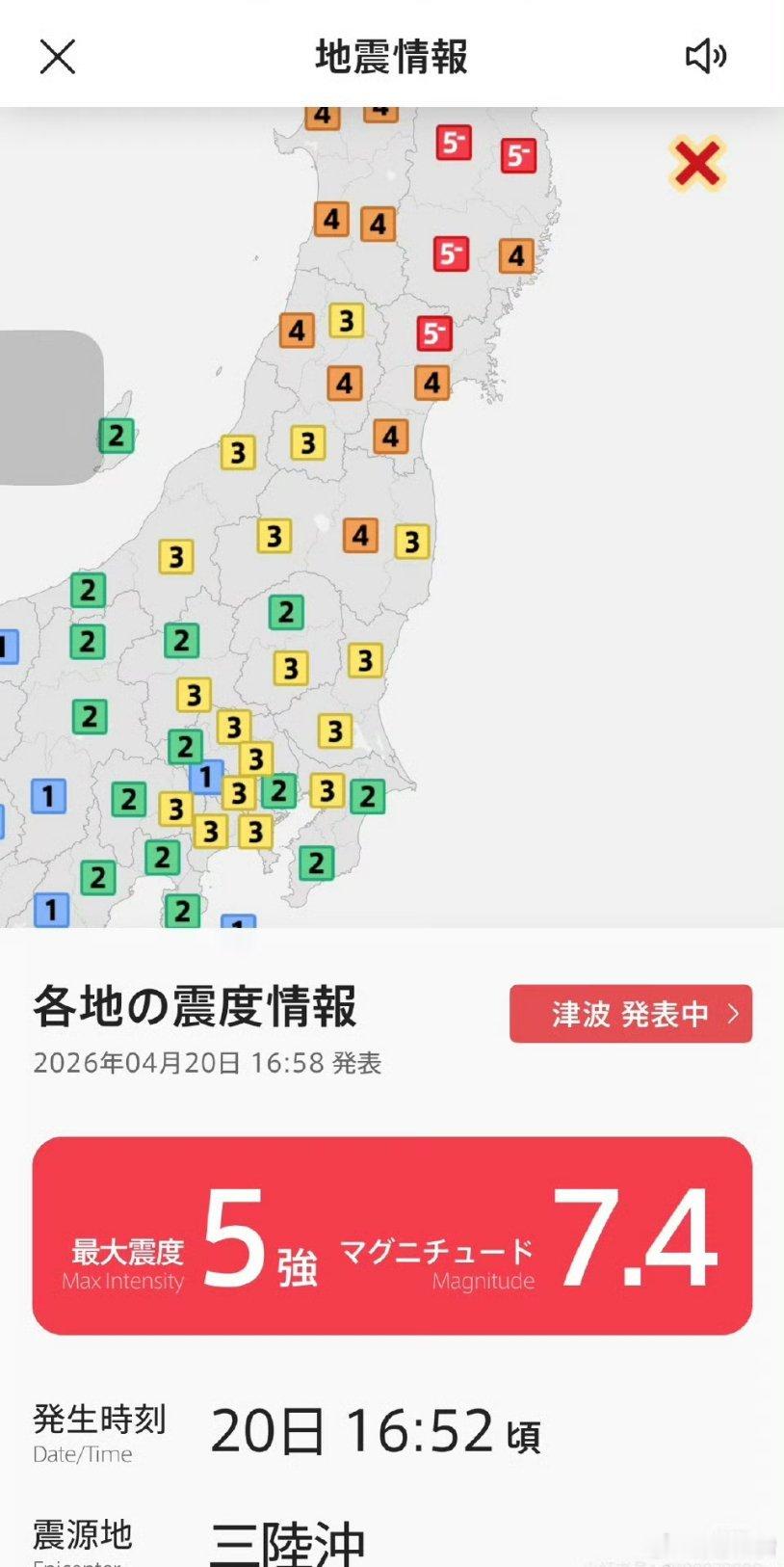Viewport: 784px width, 1567px height.
Task: Click the orange intensity 4 marker on upper map
Action: 332,220
